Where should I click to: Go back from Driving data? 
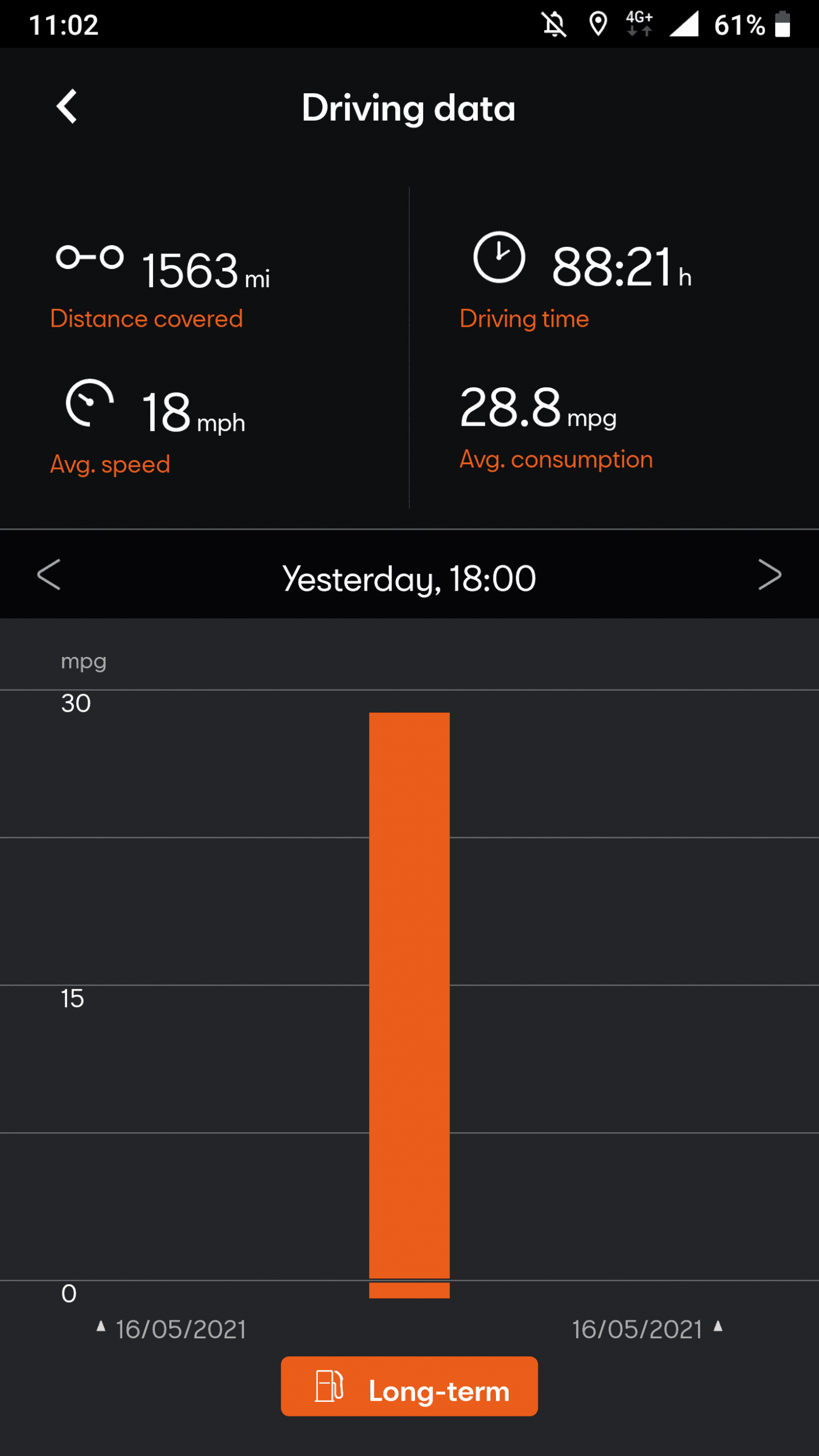click(66, 107)
